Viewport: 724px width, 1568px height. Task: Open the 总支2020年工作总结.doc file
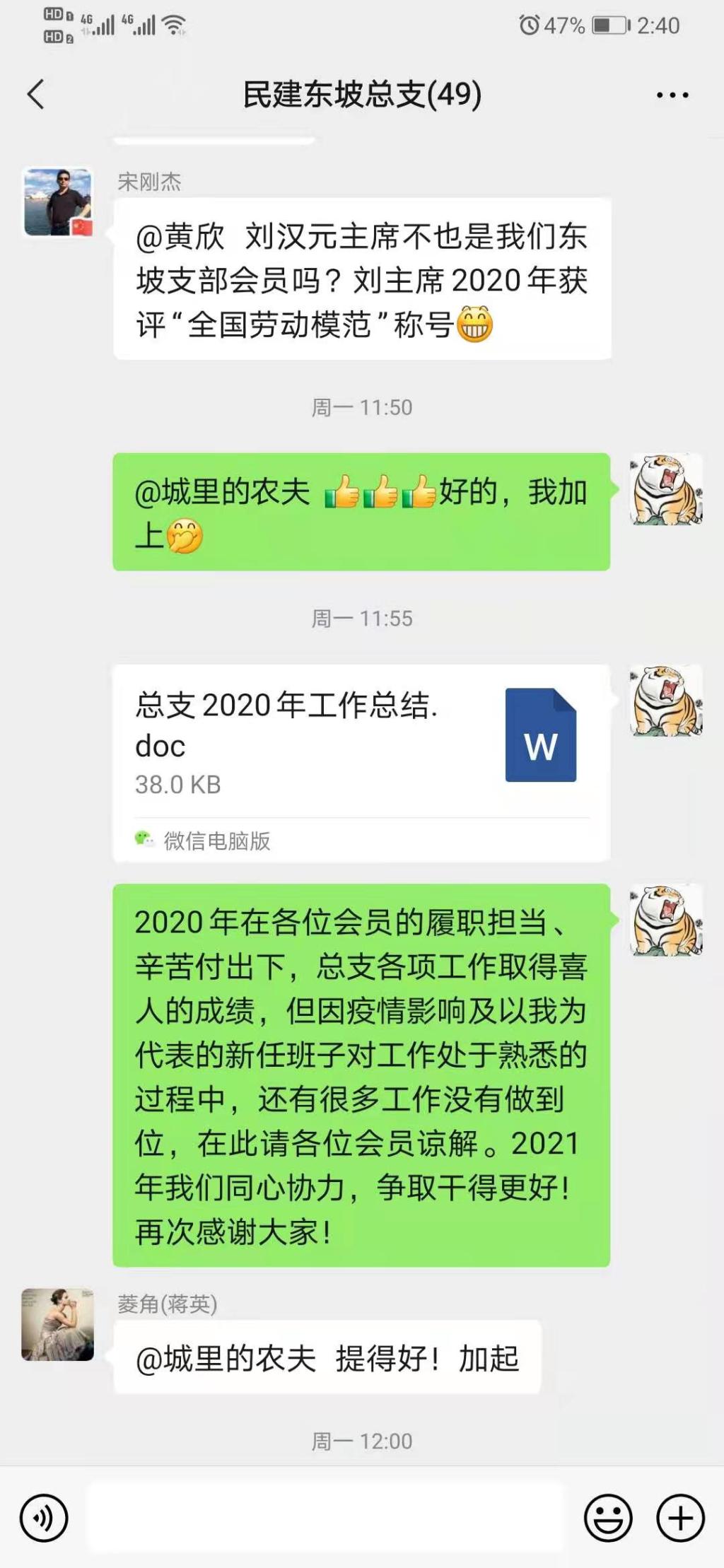[361, 742]
